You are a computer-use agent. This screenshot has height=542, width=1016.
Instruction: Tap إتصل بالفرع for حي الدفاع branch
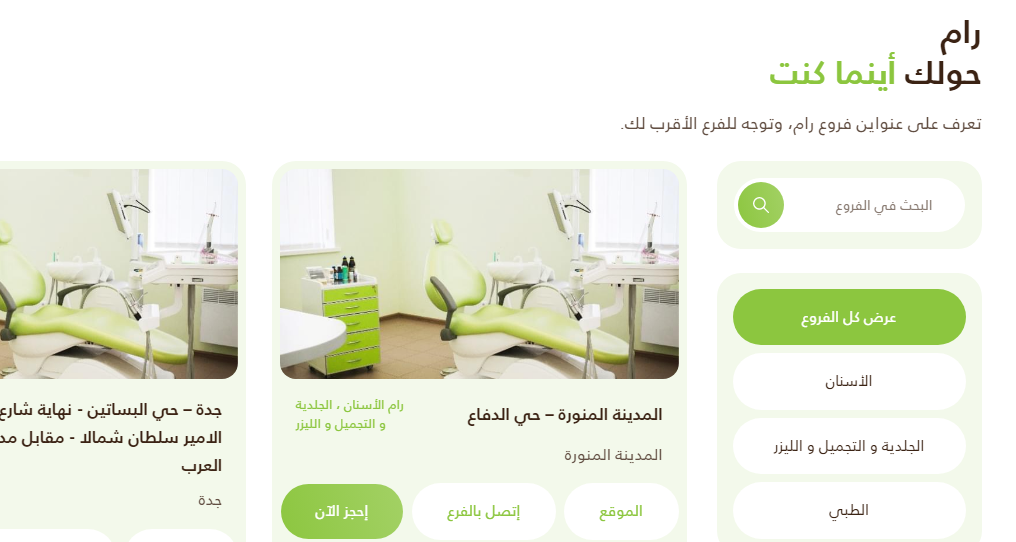tap(483, 511)
